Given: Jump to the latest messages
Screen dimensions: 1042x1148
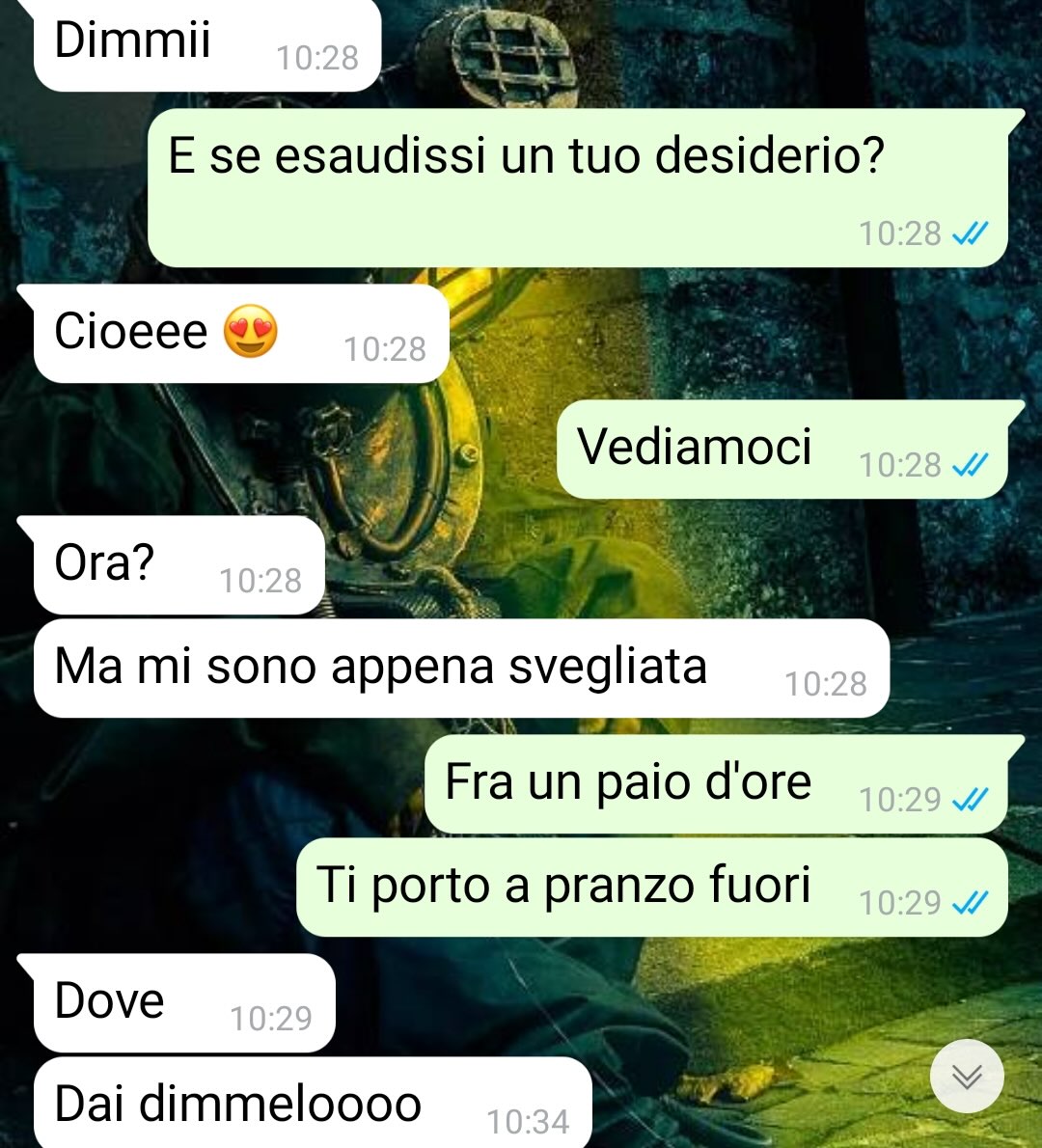Looking at the screenshot, I should [x=967, y=1076].
